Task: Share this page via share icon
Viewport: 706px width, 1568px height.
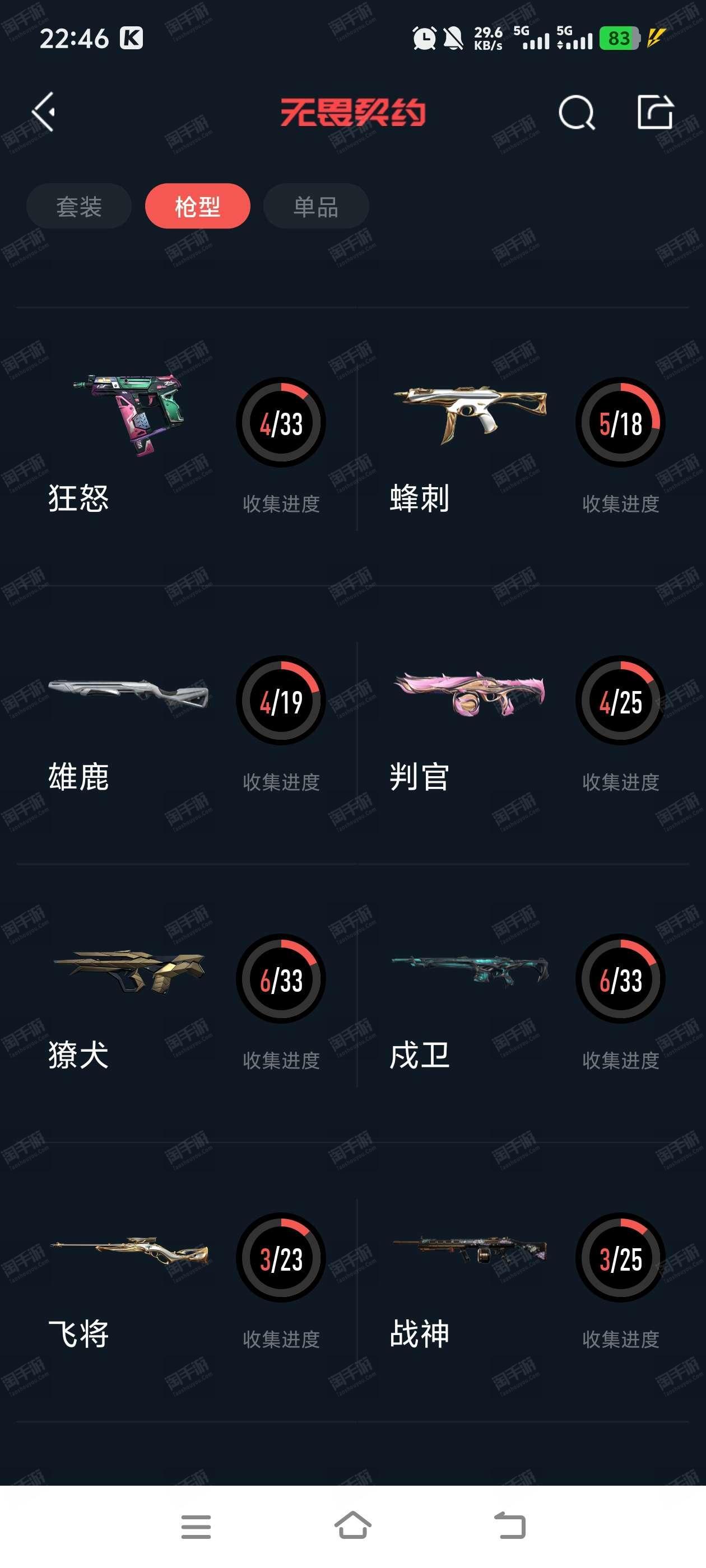Action: 654,112
